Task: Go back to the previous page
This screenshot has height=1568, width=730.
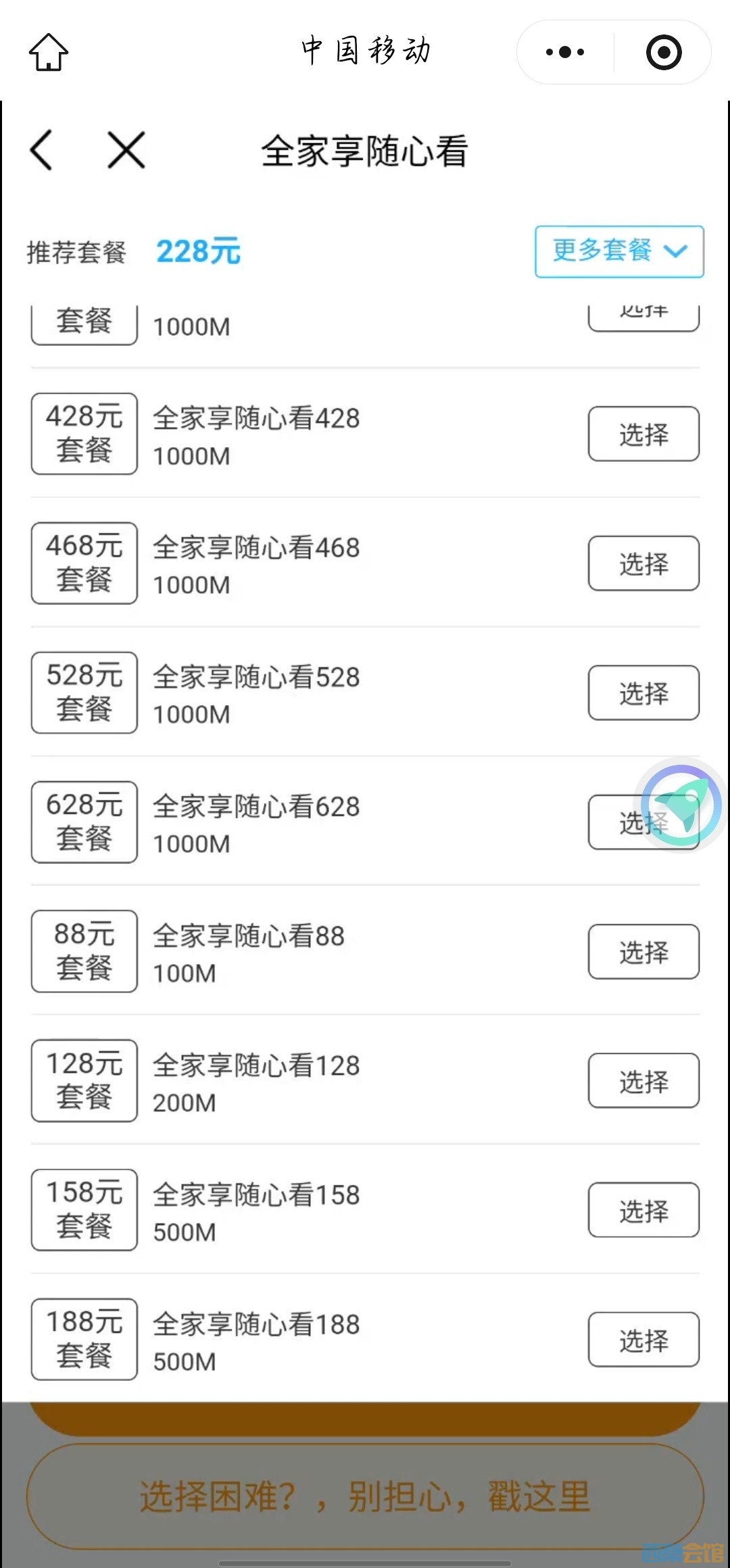Action: coord(42,150)
